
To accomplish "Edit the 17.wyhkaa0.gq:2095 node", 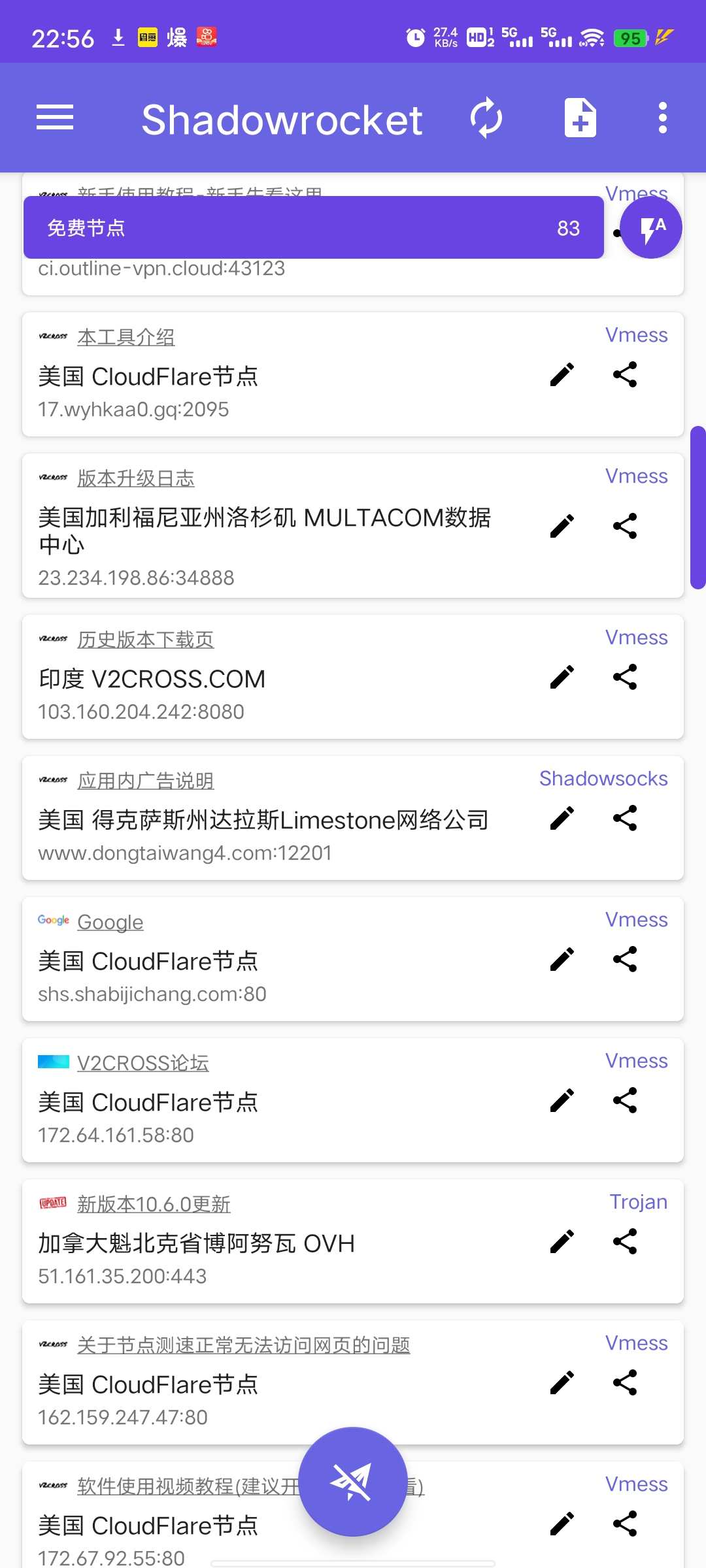I will 562,374.
